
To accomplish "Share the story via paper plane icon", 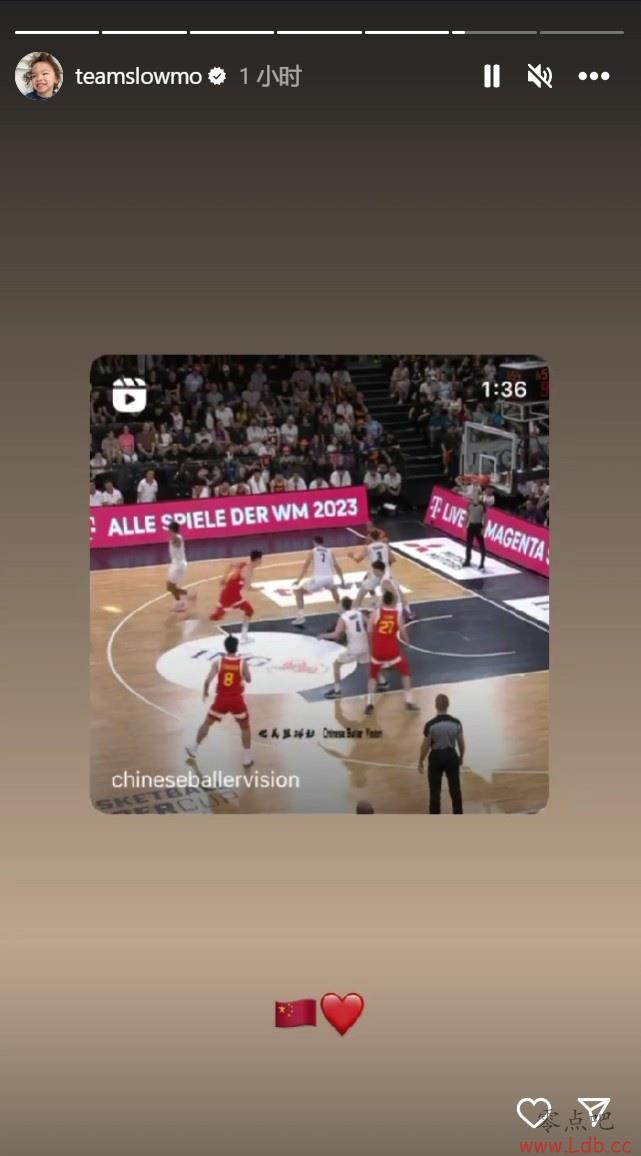I will tap(594, 1113).
